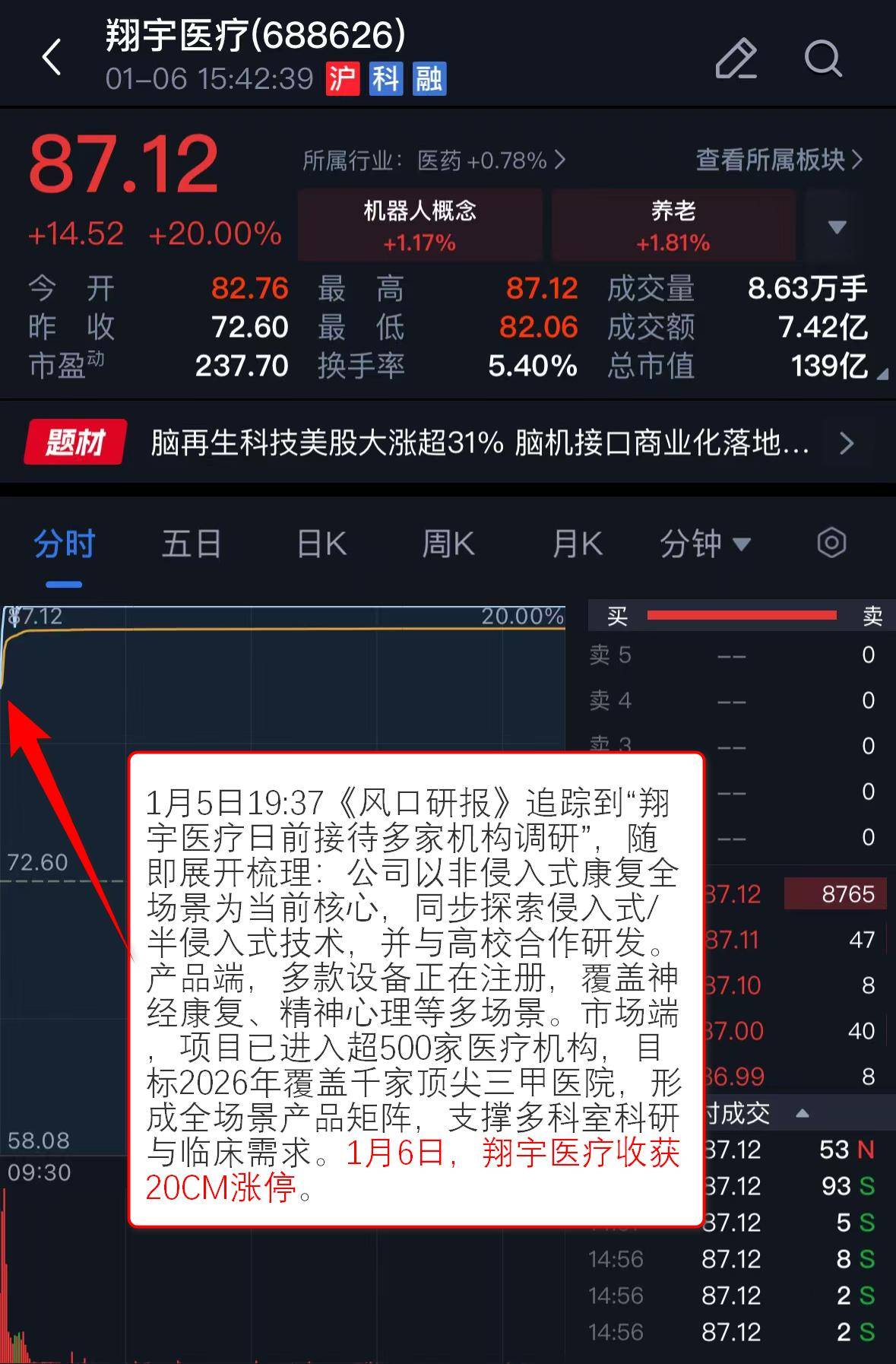Open stock search magnifier

click(822, 59)
